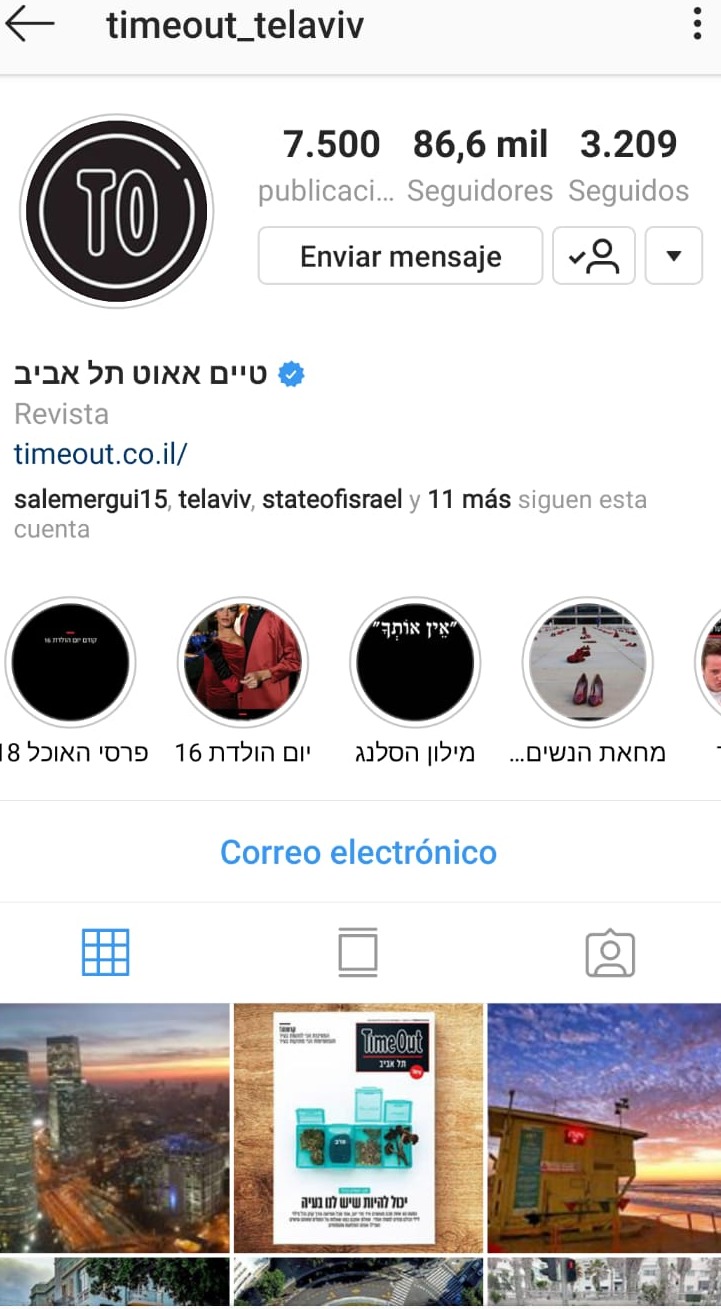Open the 3.209 Seguidos list
The height and width of the screenshot is (1309, 721).
tap(628, 165)
